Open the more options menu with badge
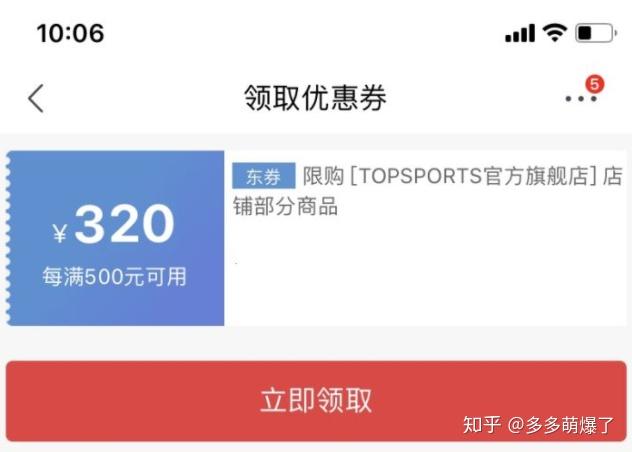 click(581, 97)
